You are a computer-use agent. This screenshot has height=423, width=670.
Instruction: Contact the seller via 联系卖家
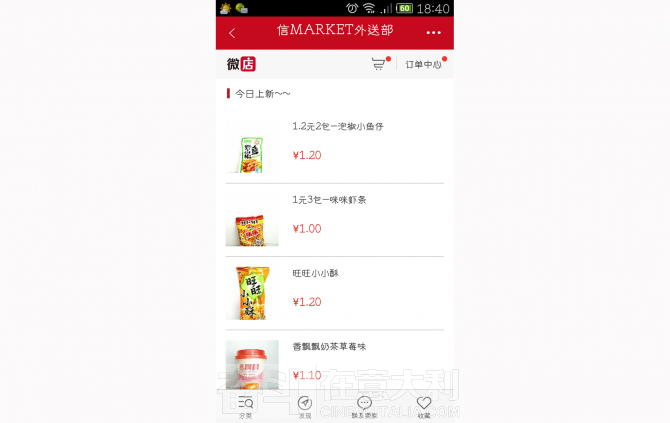(364, 406)
